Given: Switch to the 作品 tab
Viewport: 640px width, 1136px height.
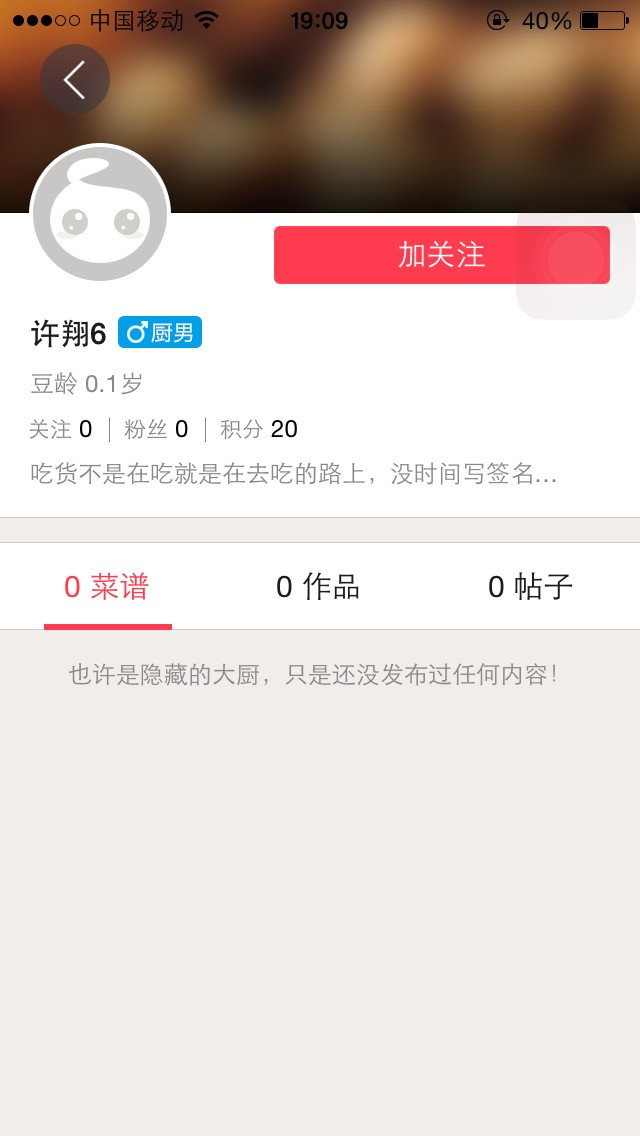Looking at the screenshot, I should click(318, 587).
